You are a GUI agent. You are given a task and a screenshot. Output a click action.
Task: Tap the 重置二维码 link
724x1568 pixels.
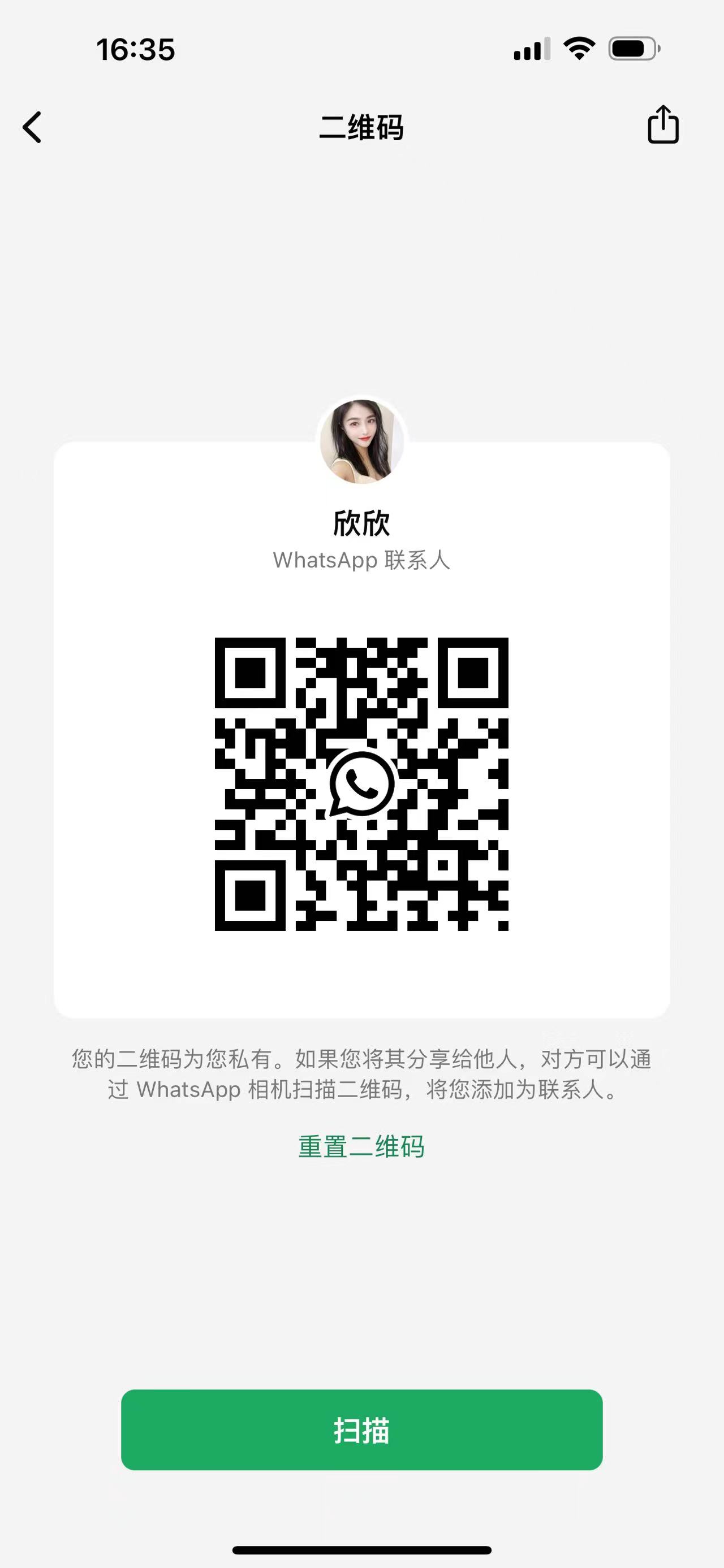361,1147
